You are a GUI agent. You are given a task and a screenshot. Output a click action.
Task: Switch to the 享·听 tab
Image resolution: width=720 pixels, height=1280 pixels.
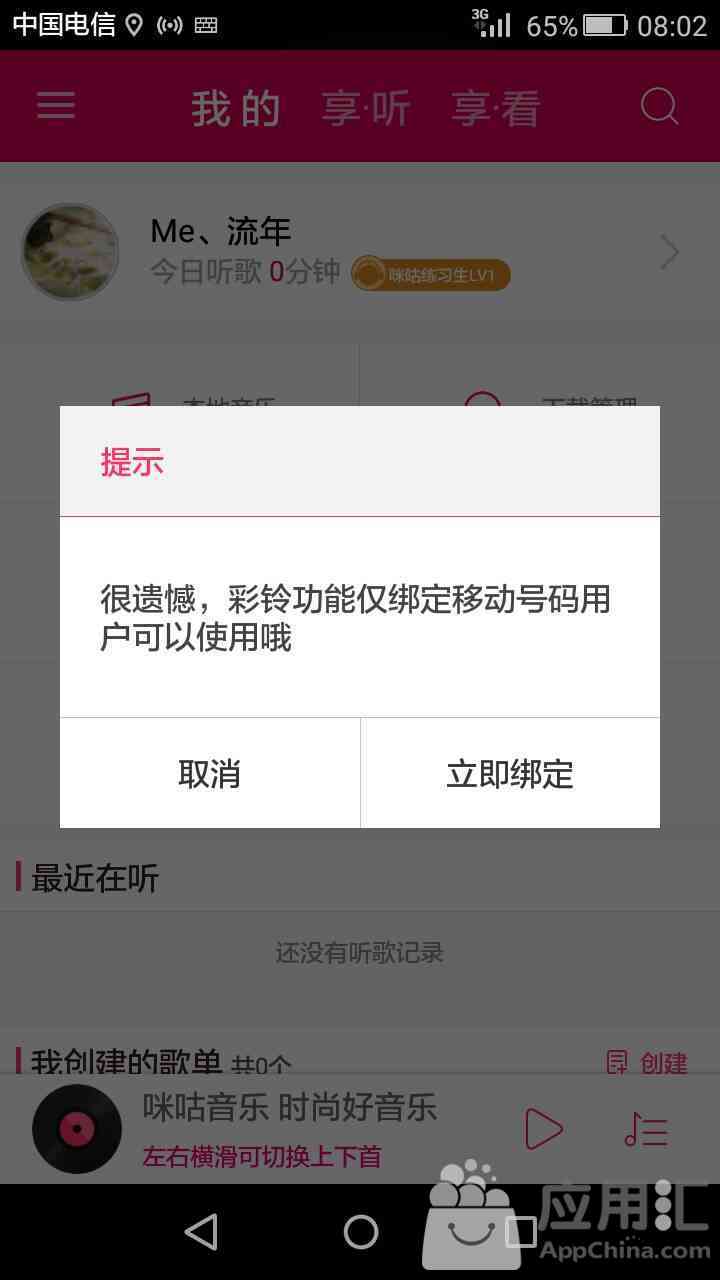click(x=366, y=108)
